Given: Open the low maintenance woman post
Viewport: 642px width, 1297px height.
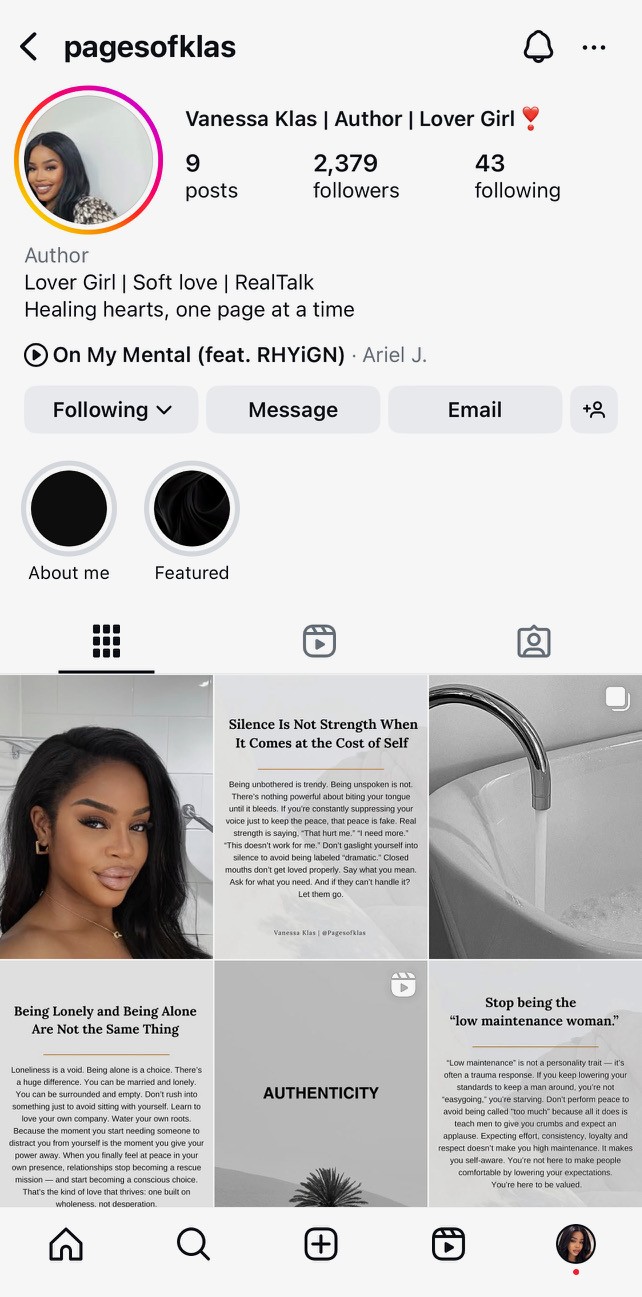Looking at the screenshot, I should [x=535, y=1084].
